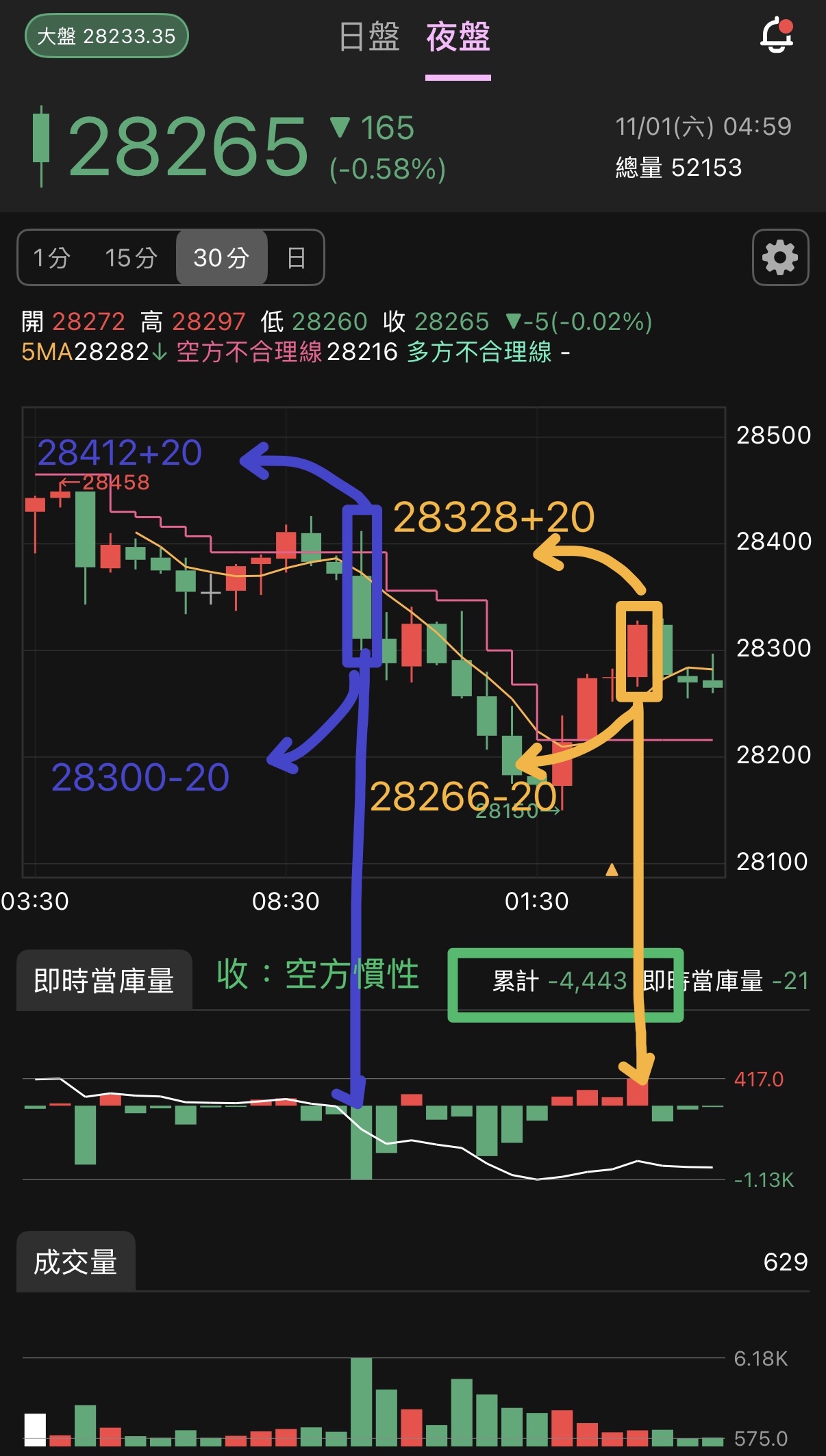826x1456 pixels.
Task: Tap the 大盤 28233.35 index chip
Action: (x=107, y=36)
